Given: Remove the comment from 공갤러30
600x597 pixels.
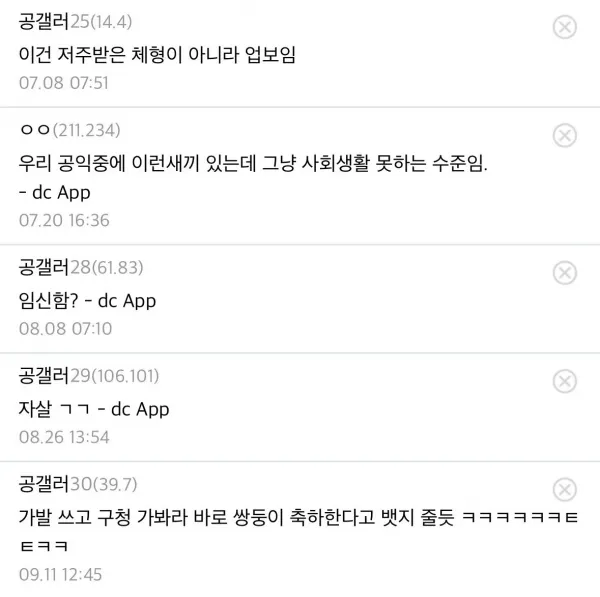Looking at the screenshot, I should click(x=564, y=489).
